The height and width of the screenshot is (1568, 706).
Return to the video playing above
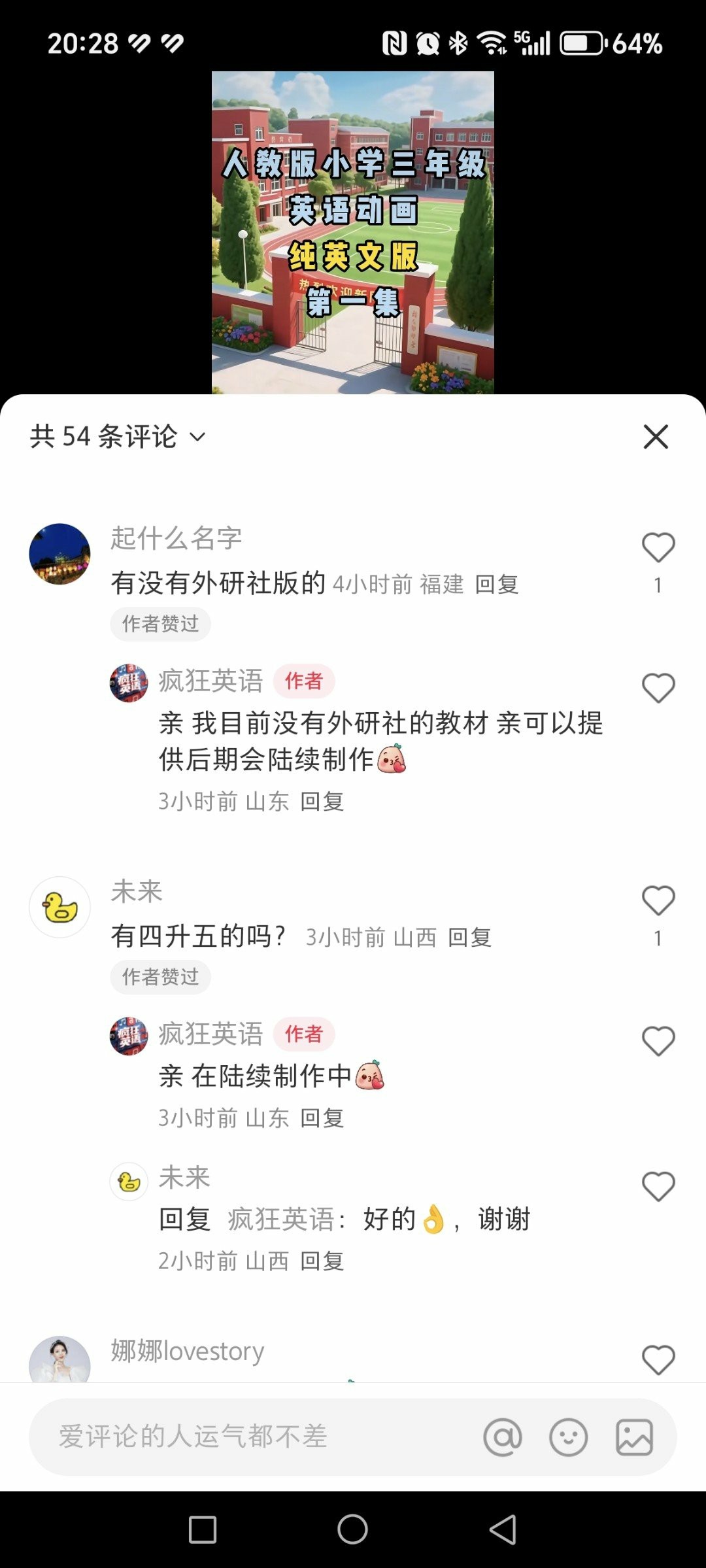(353, 229)
